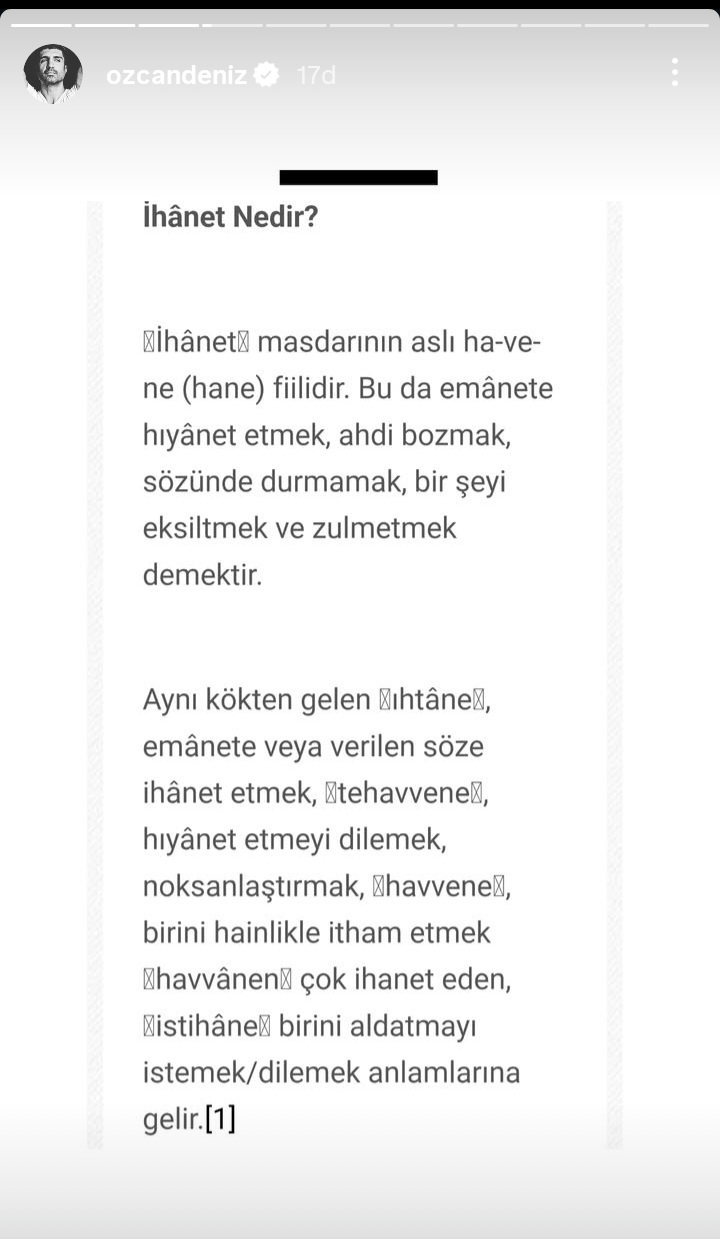Open ozcandeniz's profile picture
This screenshot has width=720, height=1239.
[52, 74]
